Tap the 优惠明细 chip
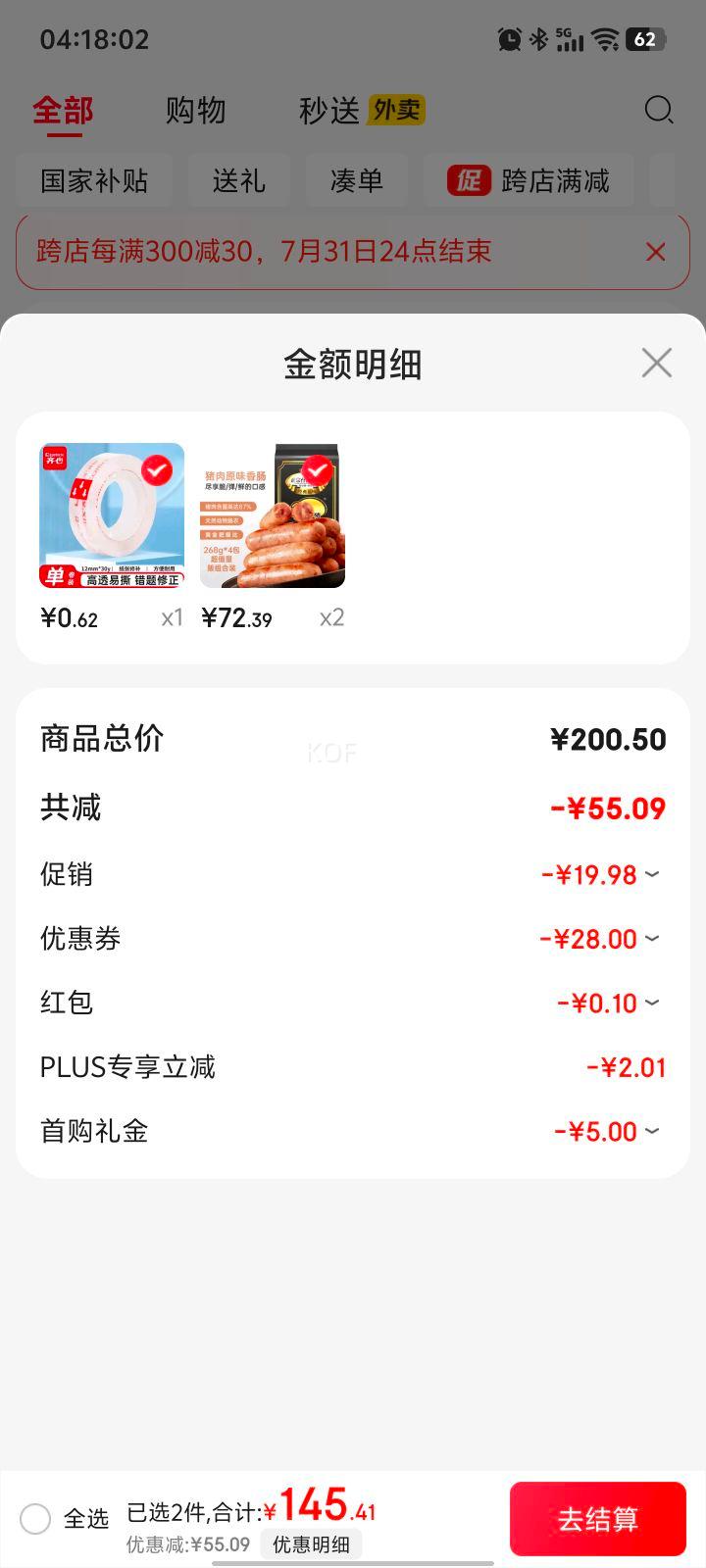Screen dimensions: 706x1568 click(x=311, y=1544)
